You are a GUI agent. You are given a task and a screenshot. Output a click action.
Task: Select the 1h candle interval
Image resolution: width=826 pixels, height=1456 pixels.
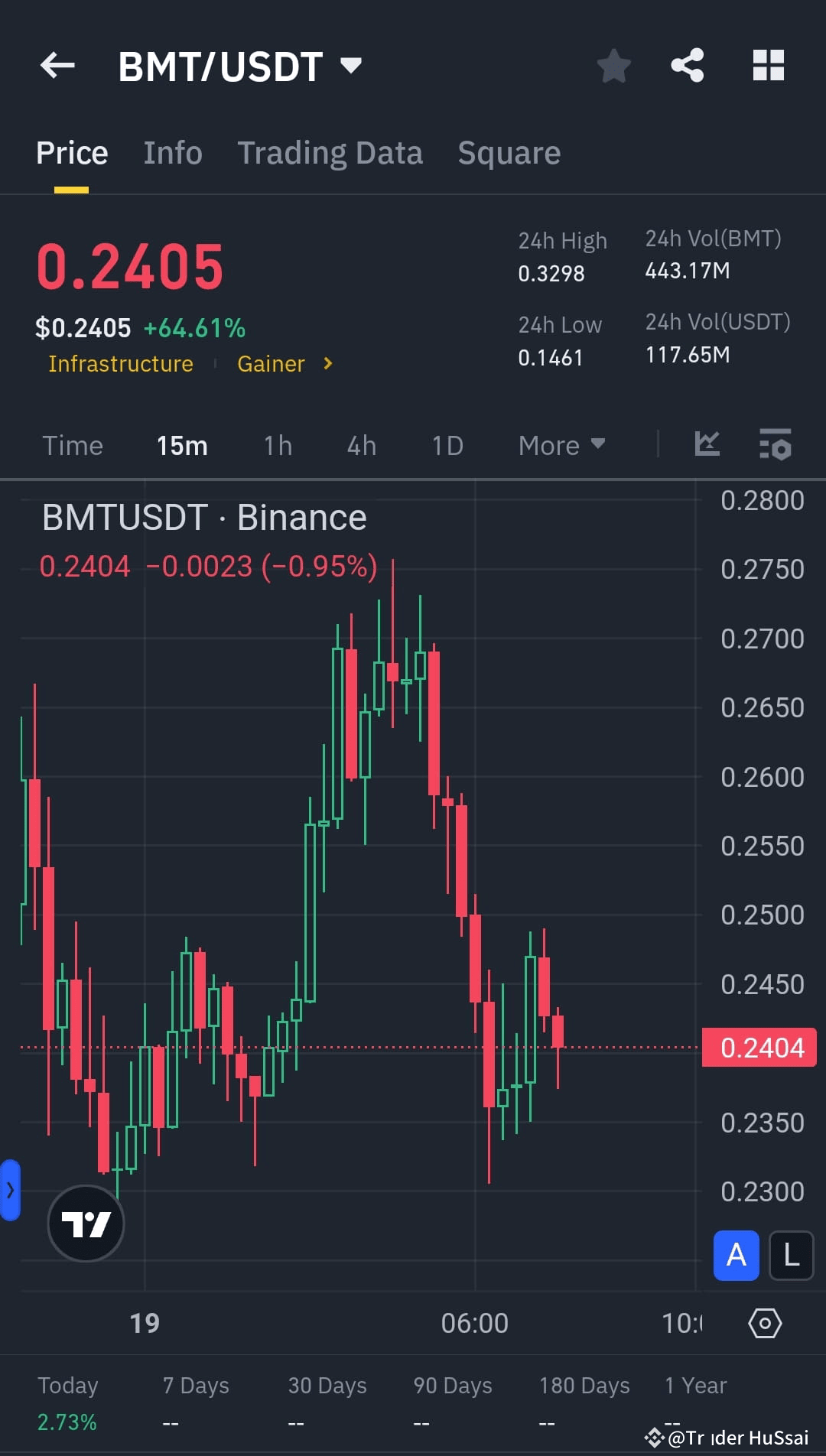[276, 444]
